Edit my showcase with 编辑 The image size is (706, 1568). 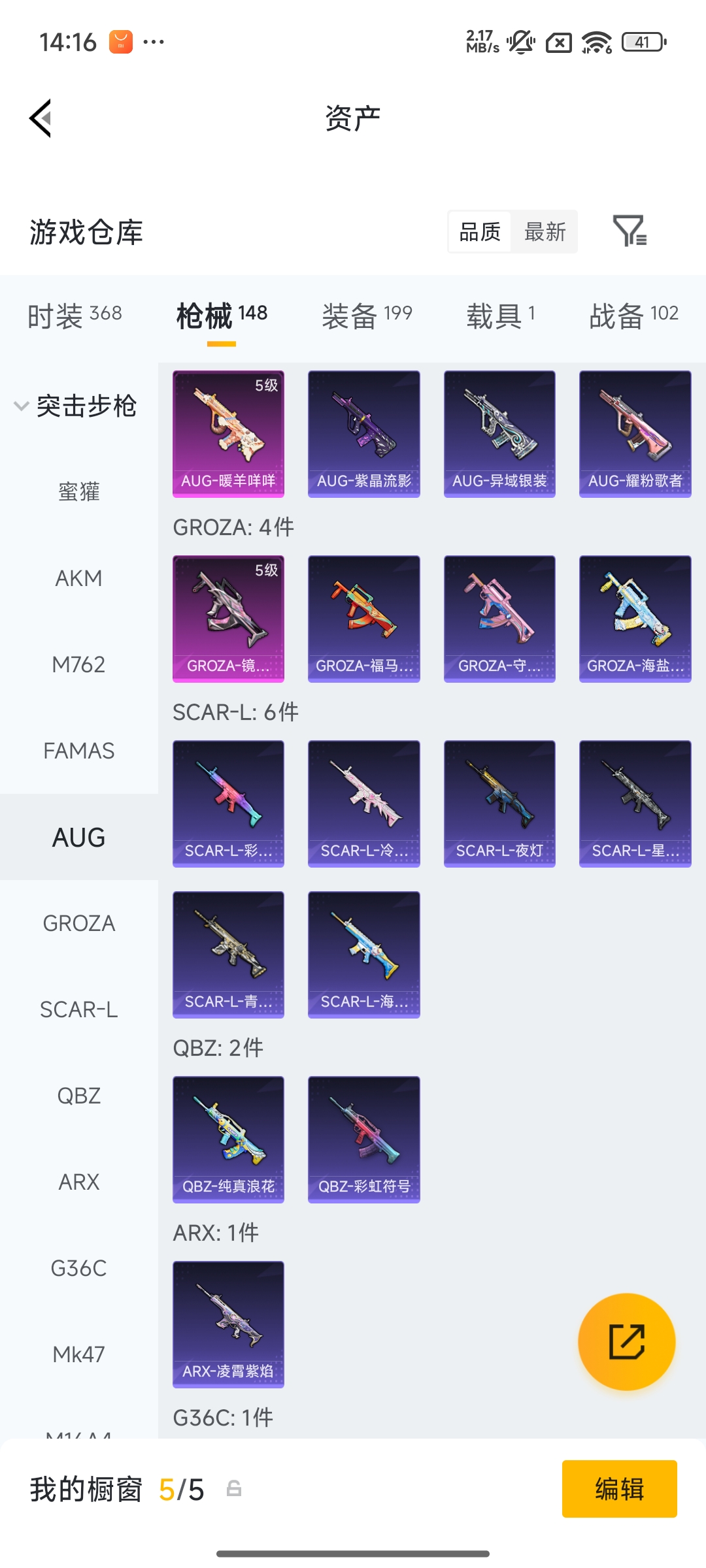tap(619, 1489)
